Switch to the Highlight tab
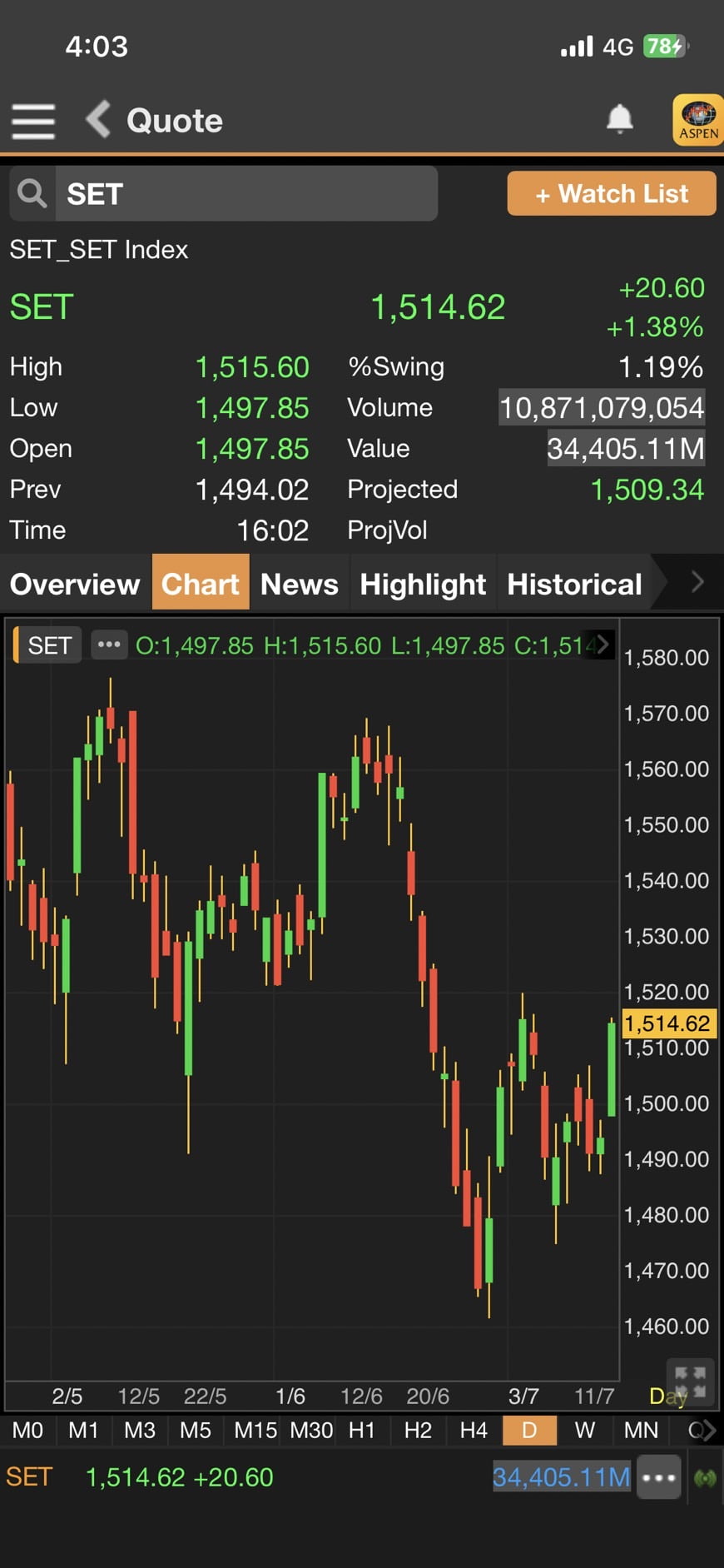 point(423,584)
